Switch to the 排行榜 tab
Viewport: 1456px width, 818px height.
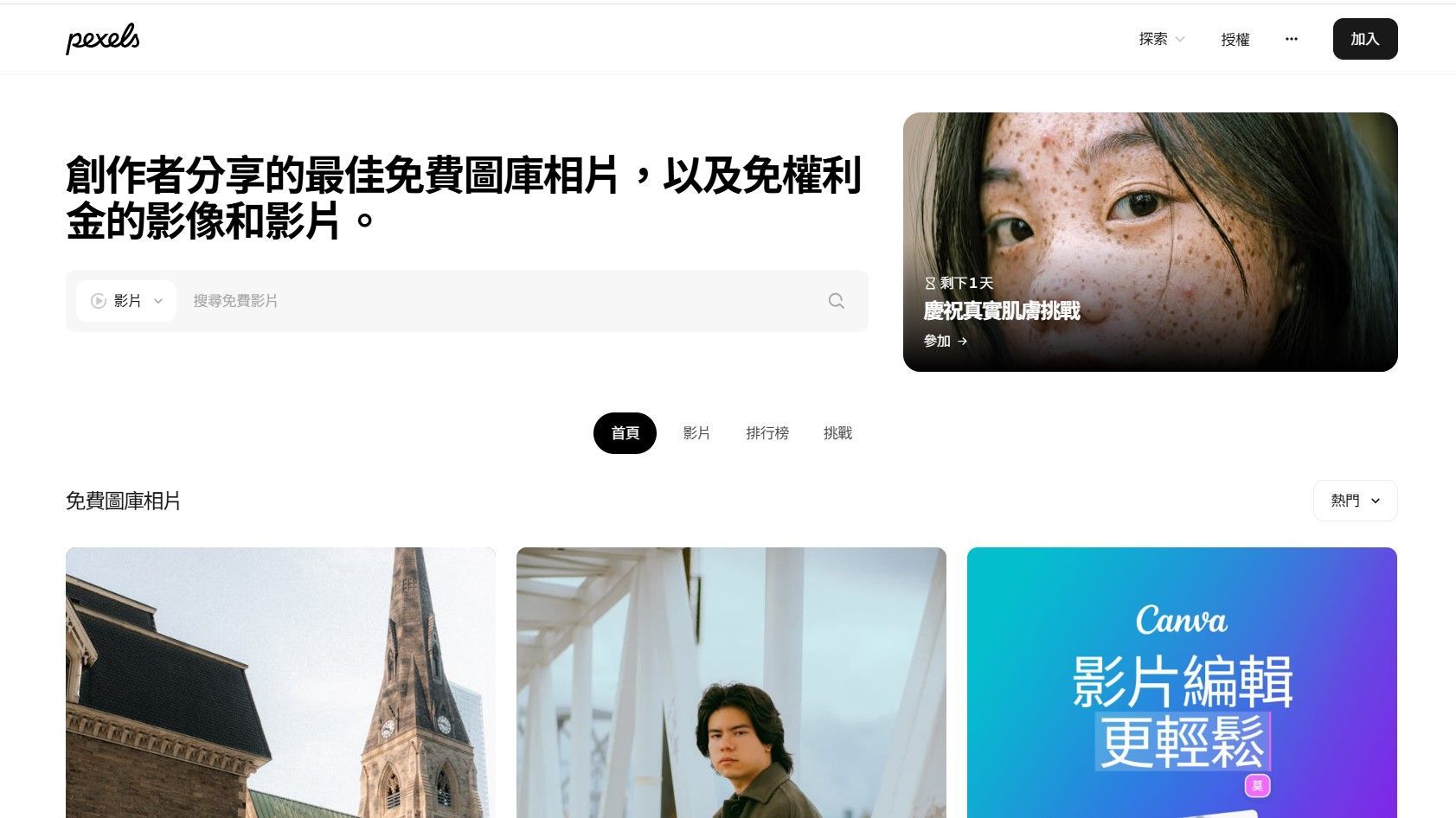pyautogui.click(x=767, y=433)
